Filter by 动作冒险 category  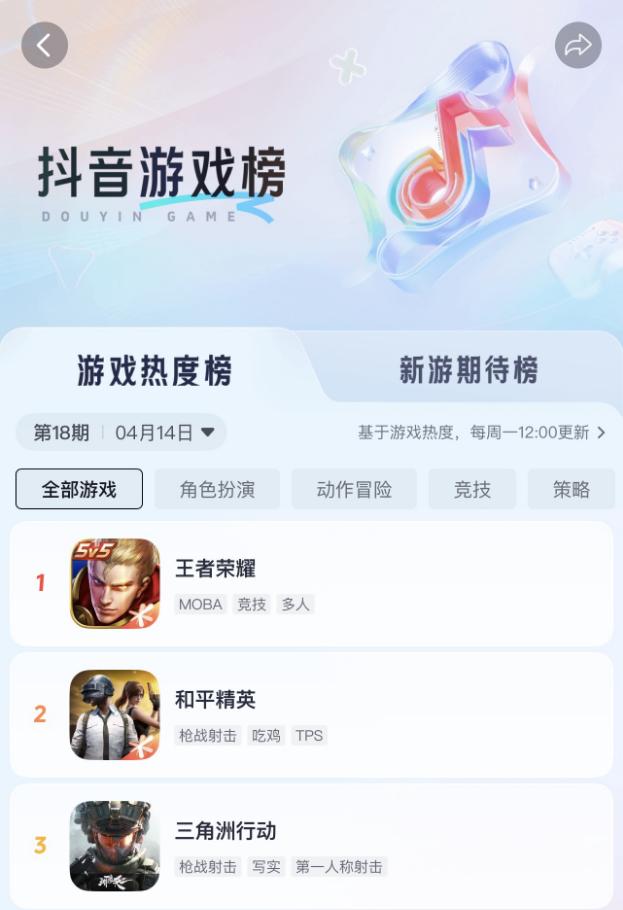(354, 489)
